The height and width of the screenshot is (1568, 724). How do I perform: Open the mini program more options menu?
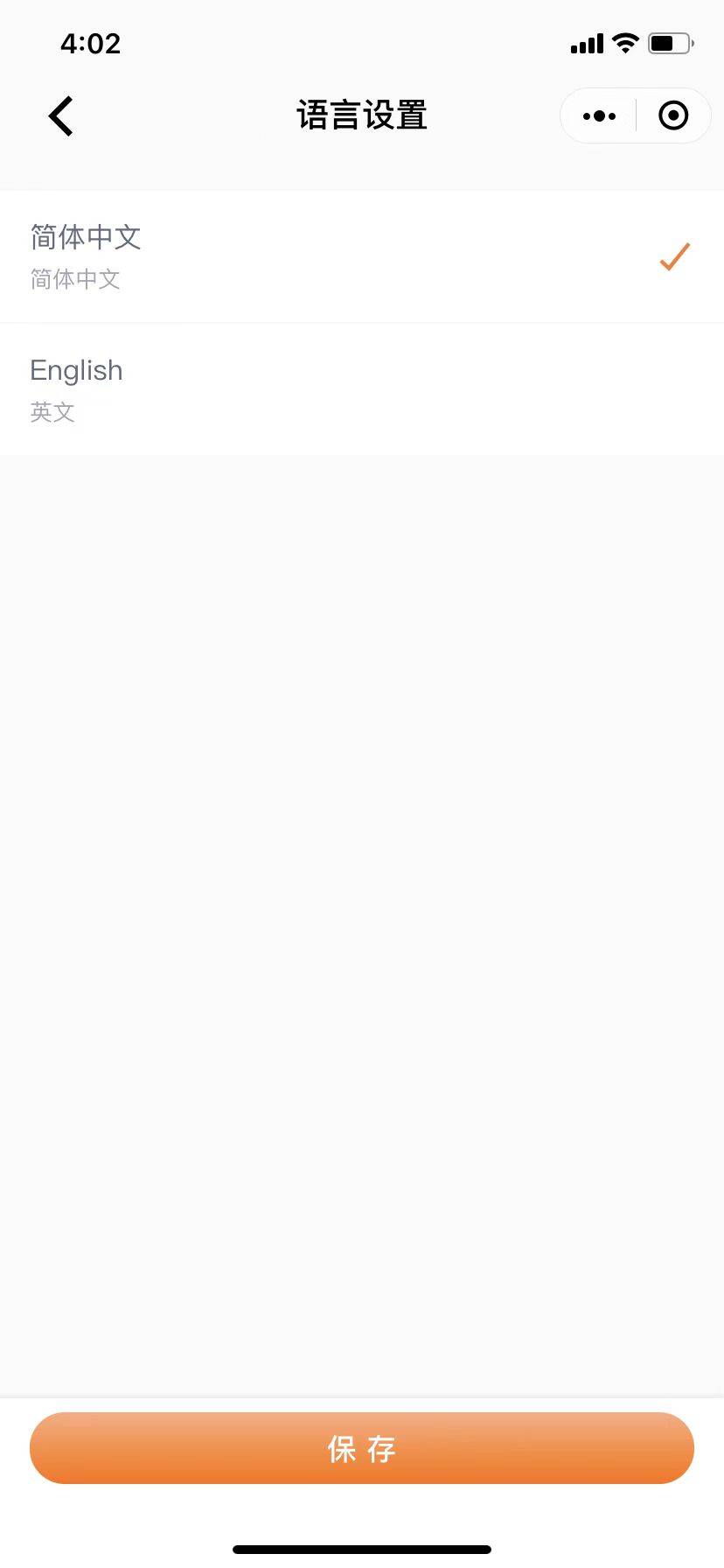point(599,115)
